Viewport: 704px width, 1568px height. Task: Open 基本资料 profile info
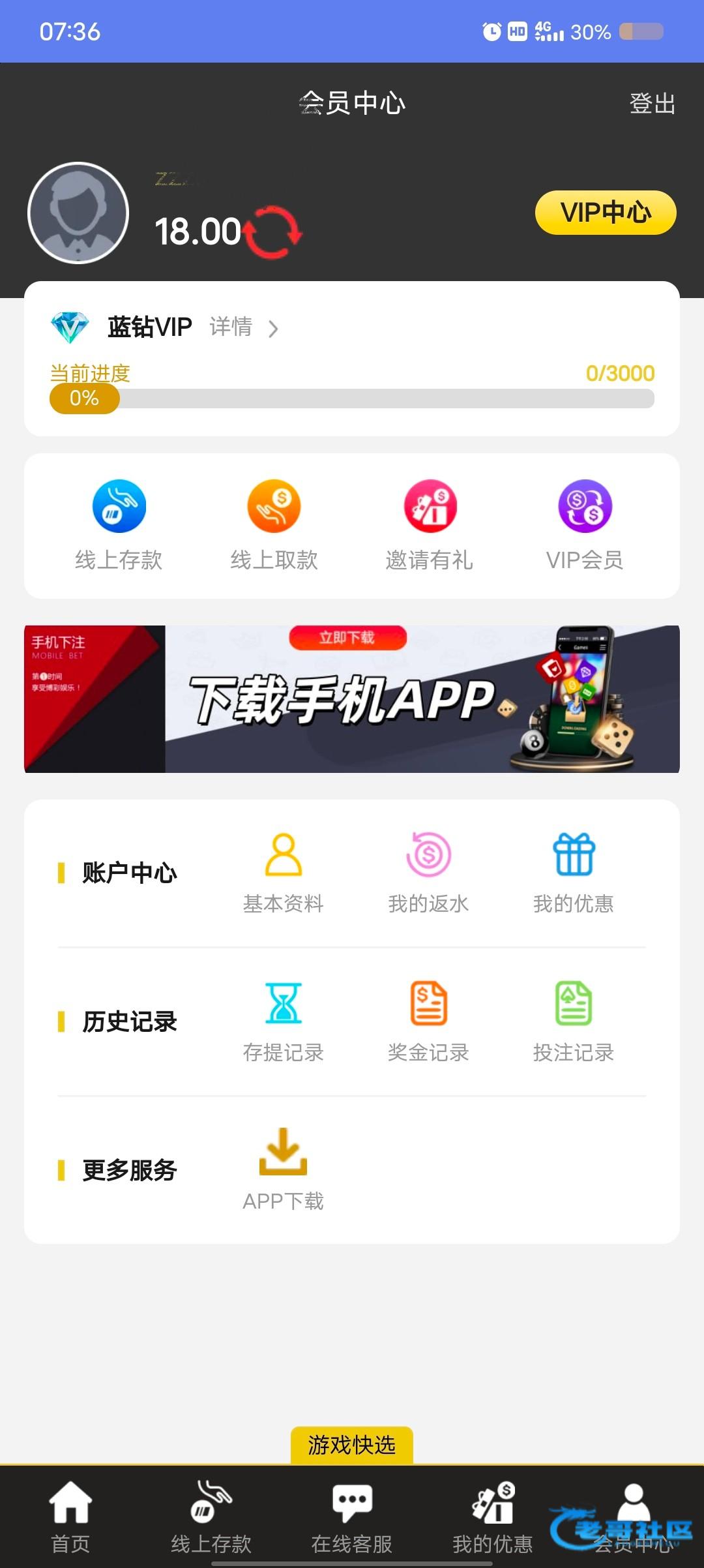point(284,873)
